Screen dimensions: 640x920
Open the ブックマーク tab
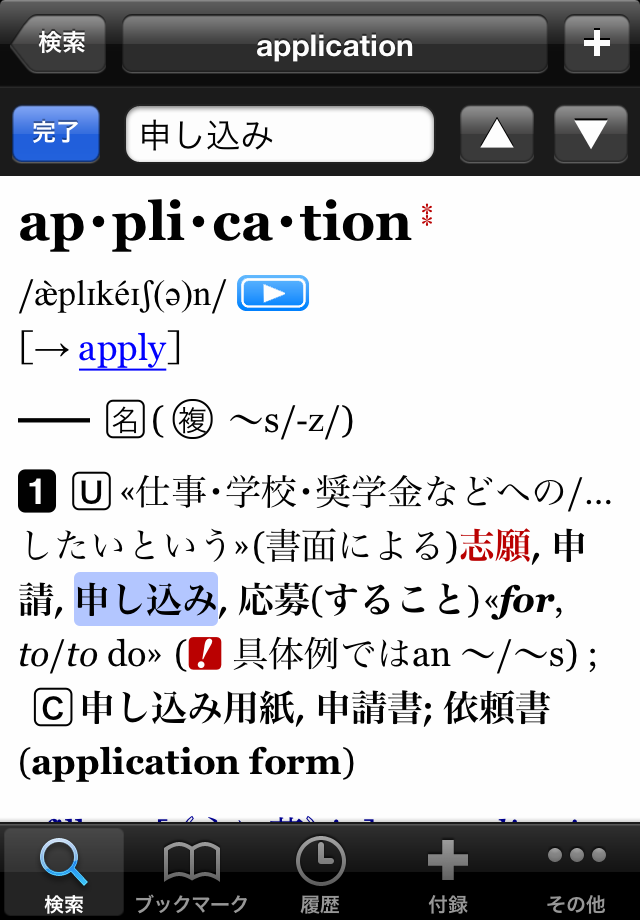(192, 872)
